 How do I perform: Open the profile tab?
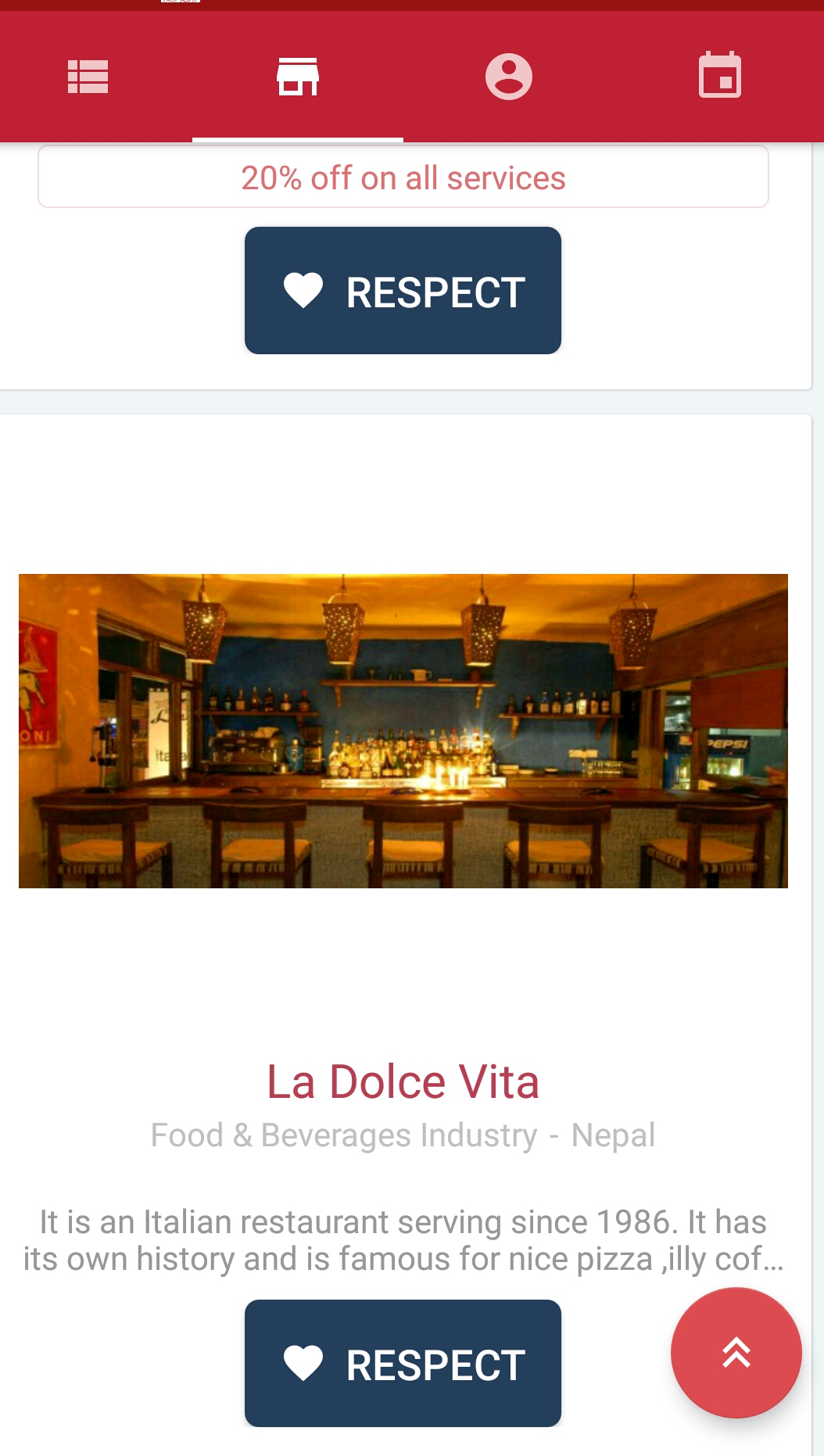tap(509, 77)
